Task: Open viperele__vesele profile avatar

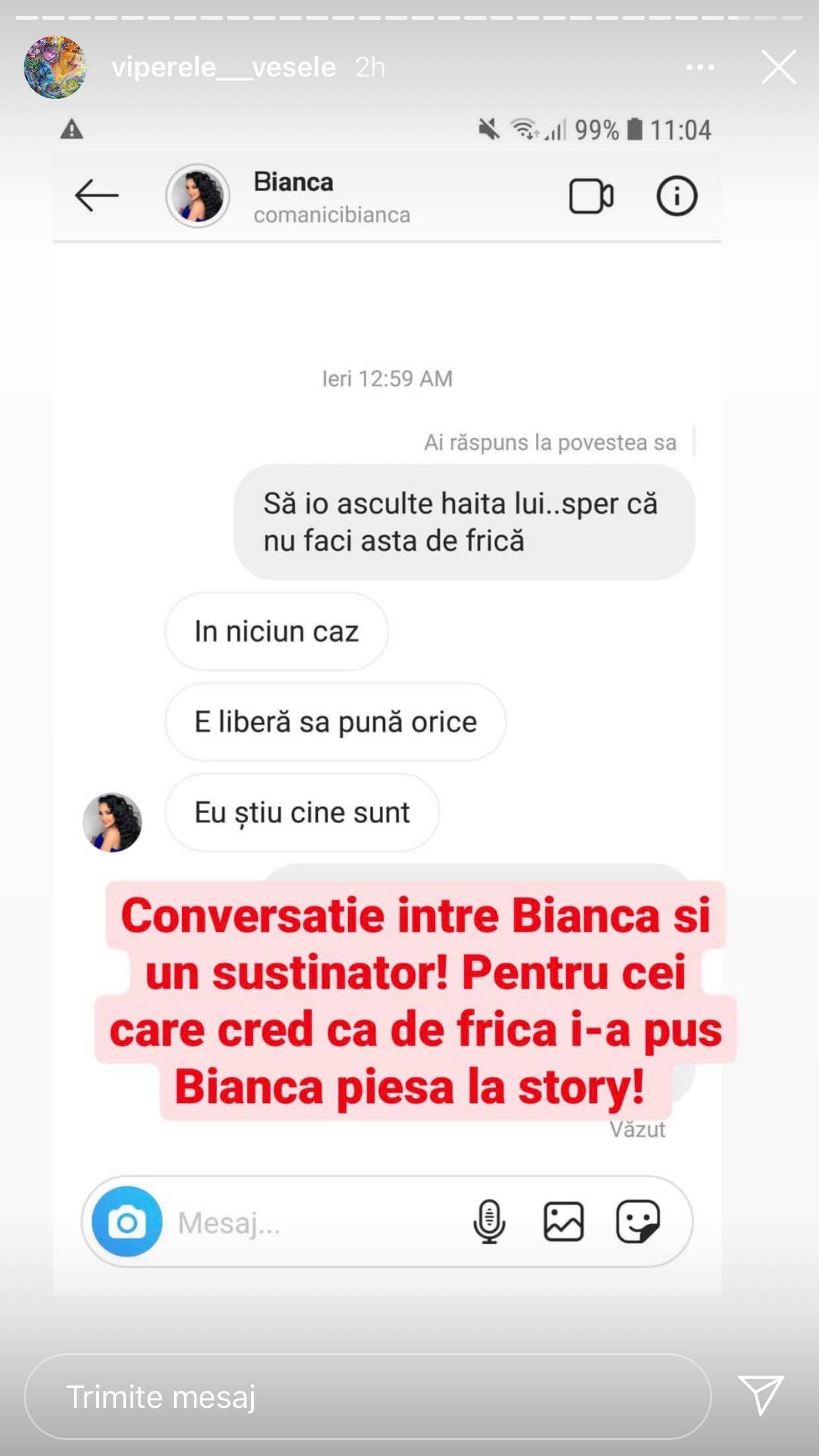Action: pos(55,67)
